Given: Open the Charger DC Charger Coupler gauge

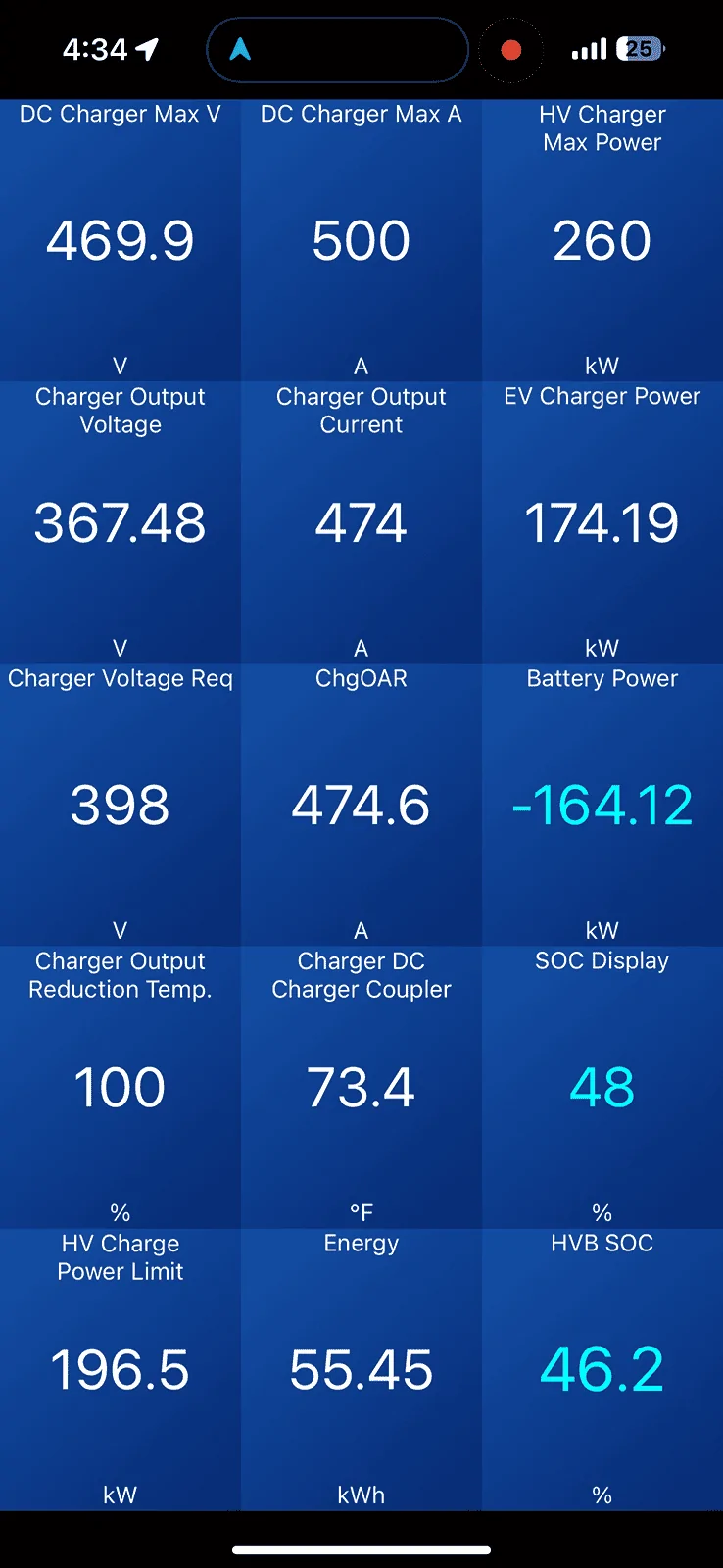Looking at the screenshot, I should click(x=361, y=1087).
